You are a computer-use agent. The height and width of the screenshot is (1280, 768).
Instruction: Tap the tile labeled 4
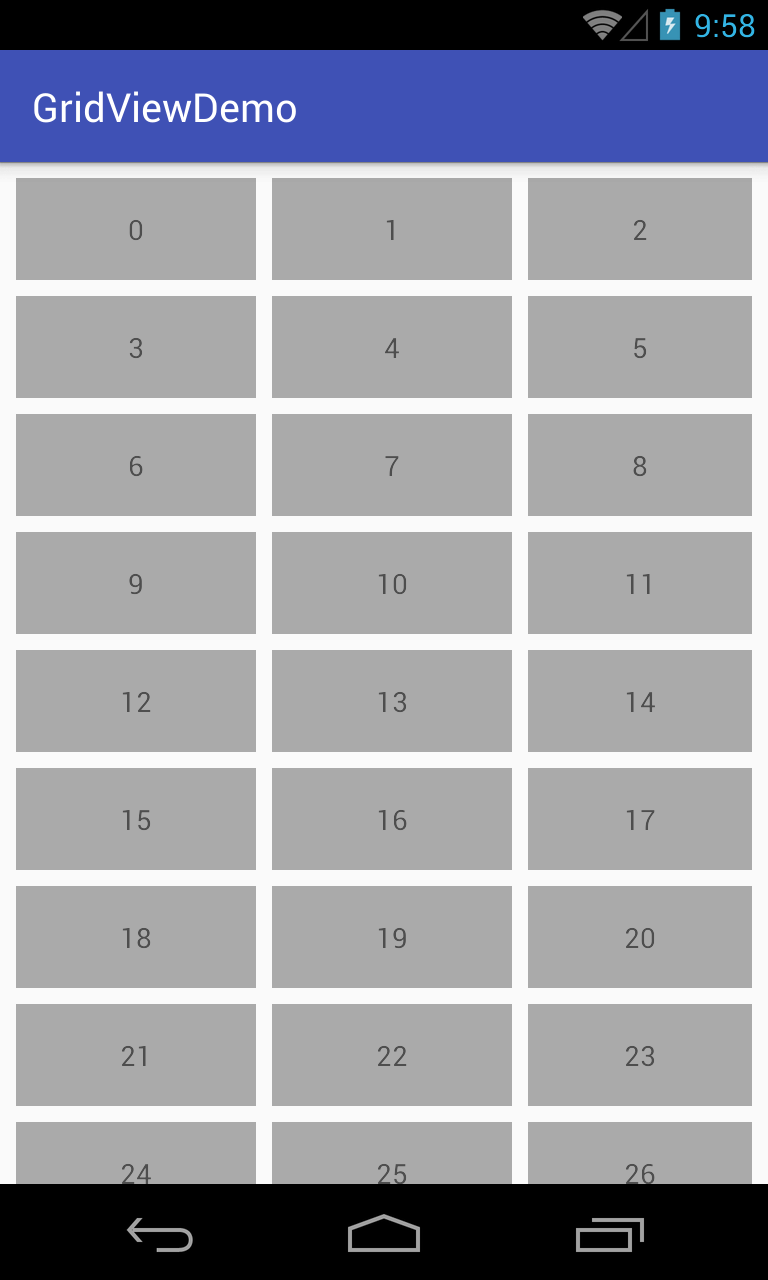coord(392,347)
